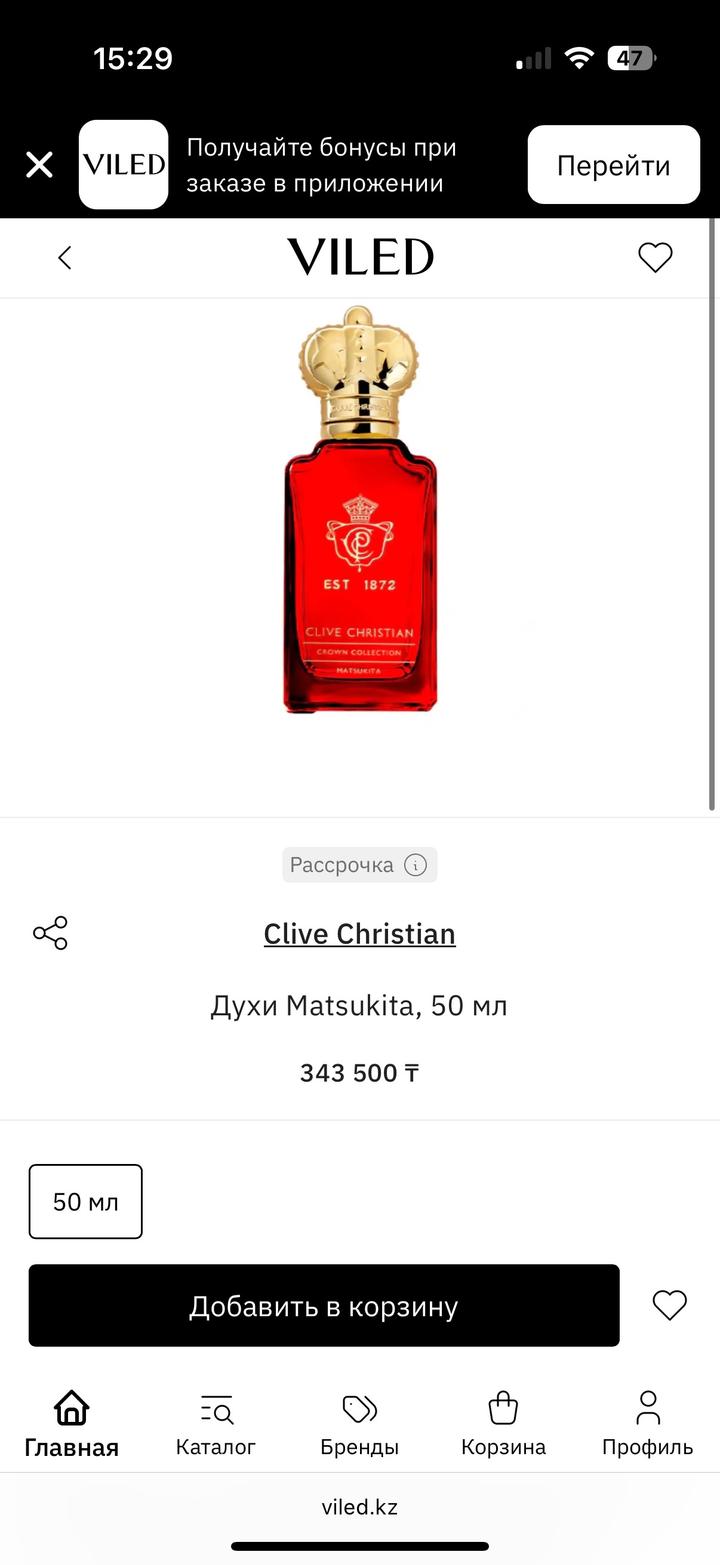
Task: Dismiss the VILED app banner
Action: tap(39, 165)
